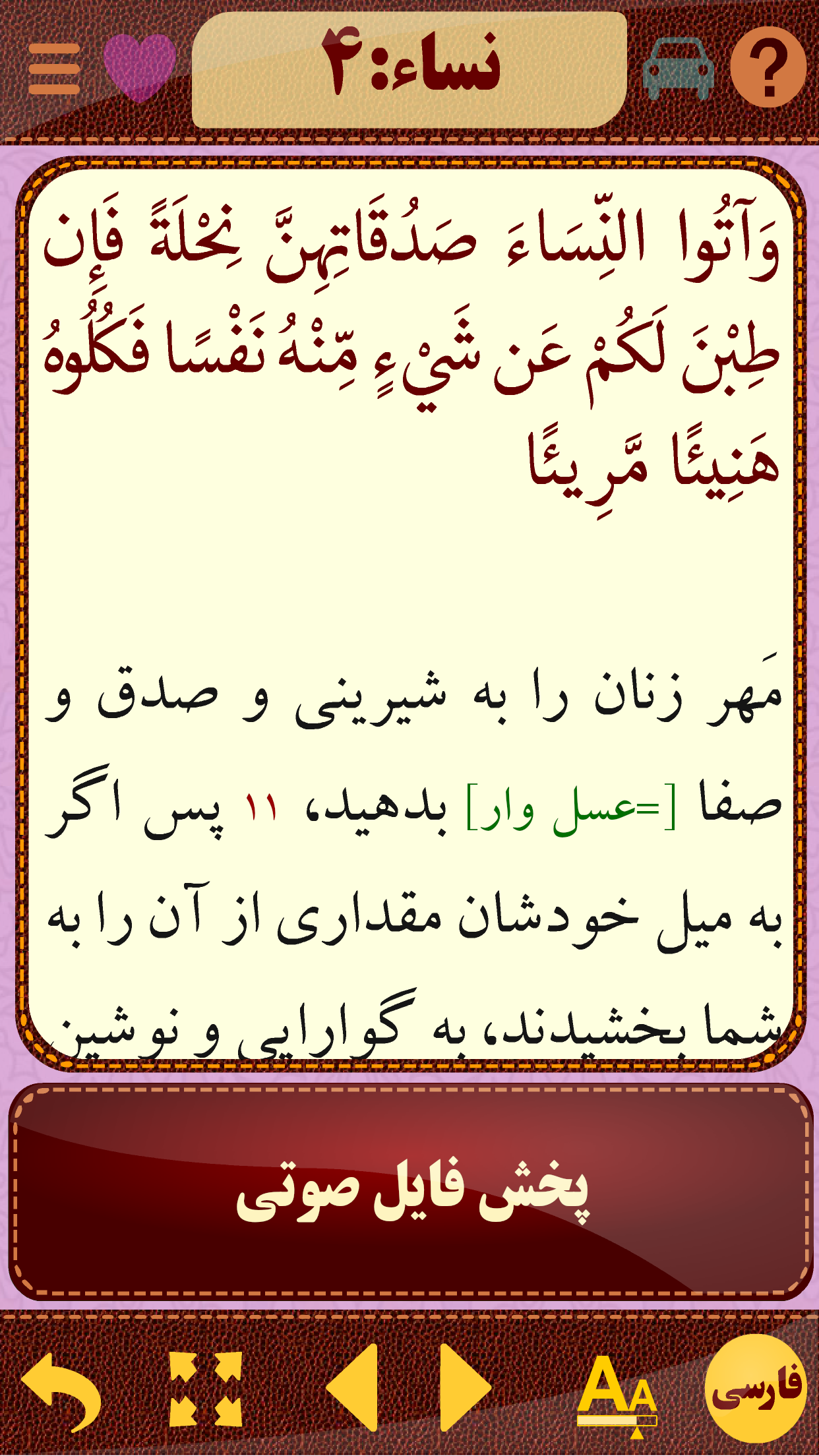The height and width of the screenshot is (1456, 819).
Task: Mark this verse as favorite with heart
Action: click(x=140, y=67)
